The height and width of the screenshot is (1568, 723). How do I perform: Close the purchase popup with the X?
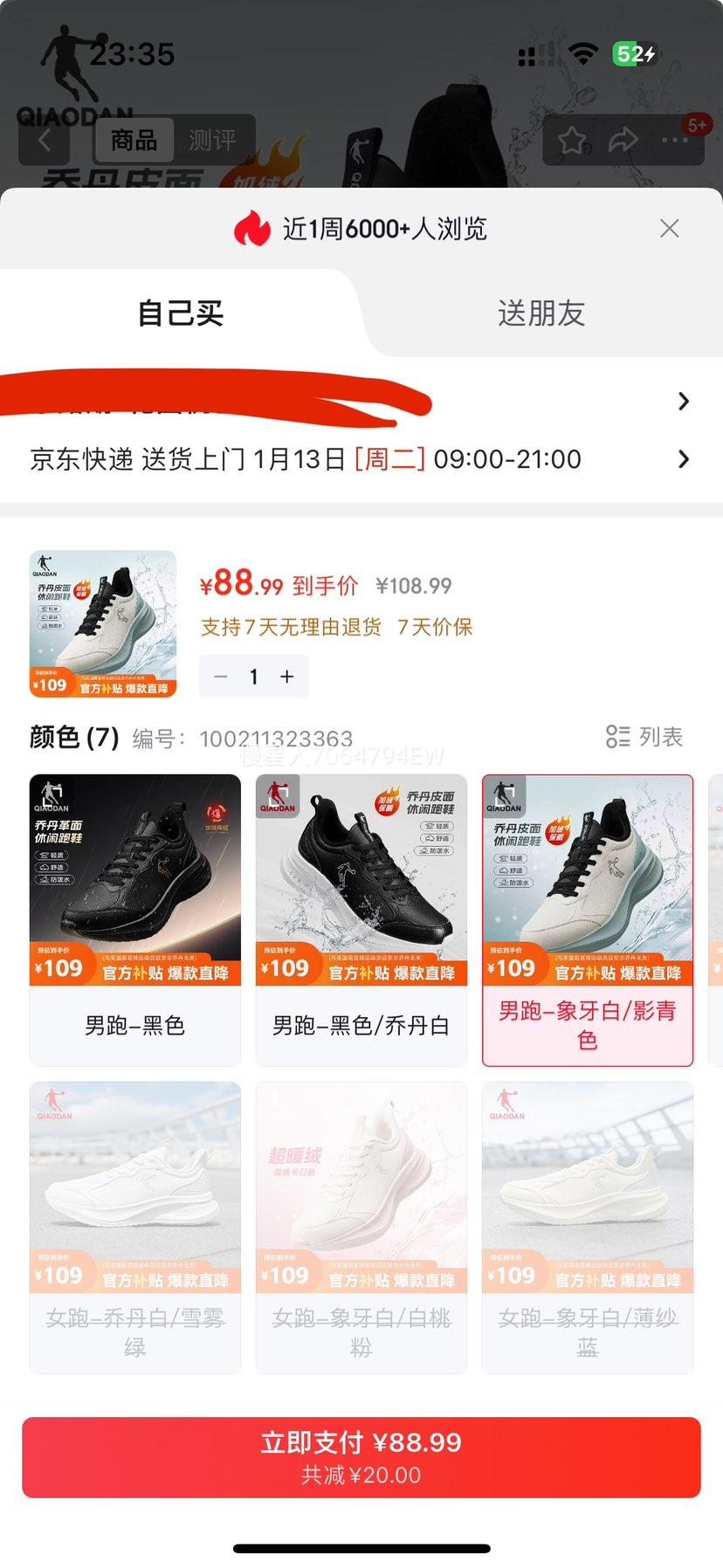[x=669, y=228]
